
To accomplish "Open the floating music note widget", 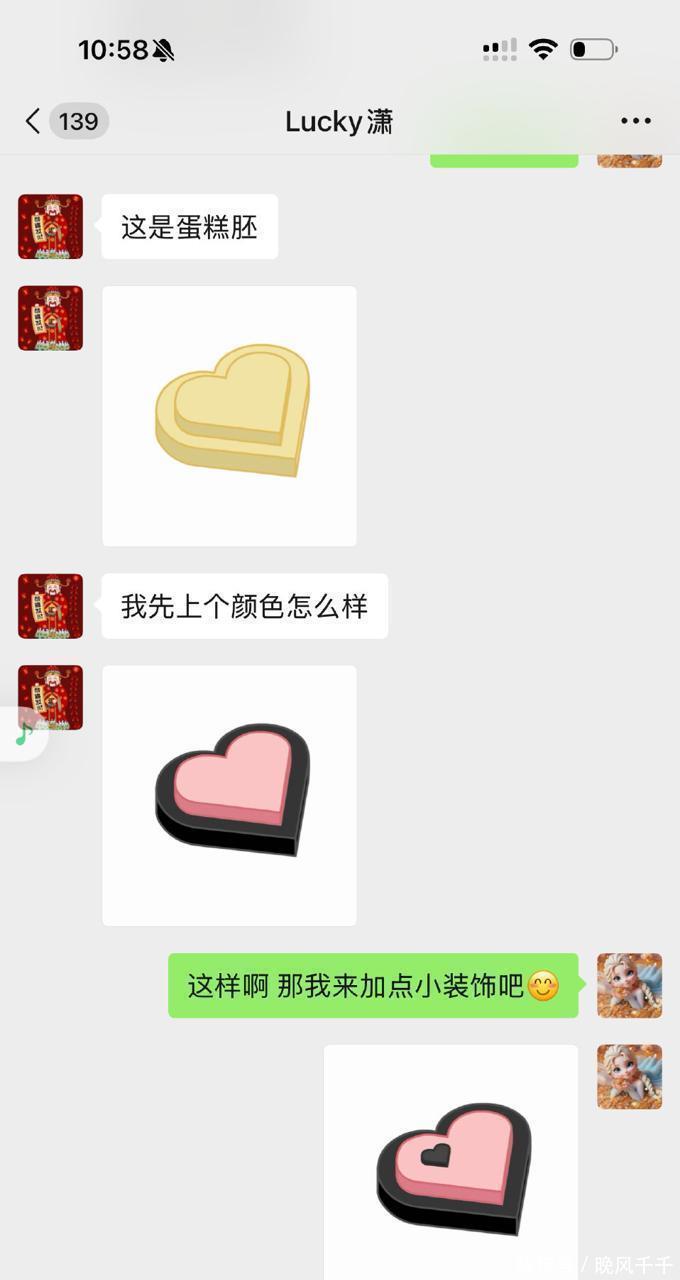I will (23, 734).
